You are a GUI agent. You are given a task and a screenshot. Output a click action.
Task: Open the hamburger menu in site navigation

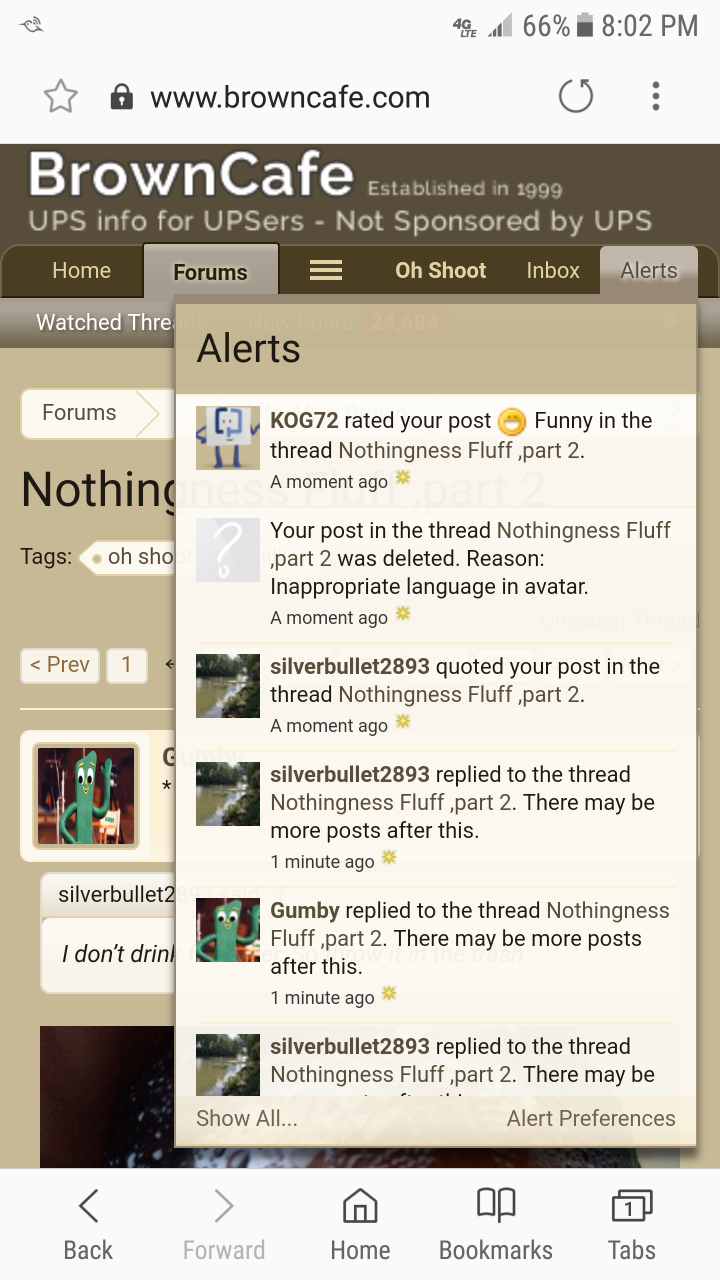pos(325,271)
